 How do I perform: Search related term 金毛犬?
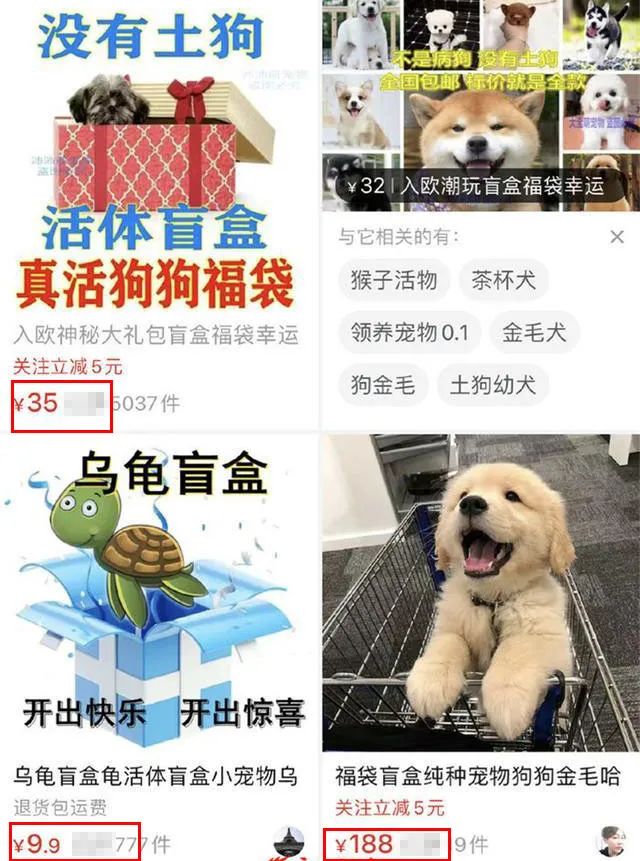pyautogui.click(x=535, y=333)
